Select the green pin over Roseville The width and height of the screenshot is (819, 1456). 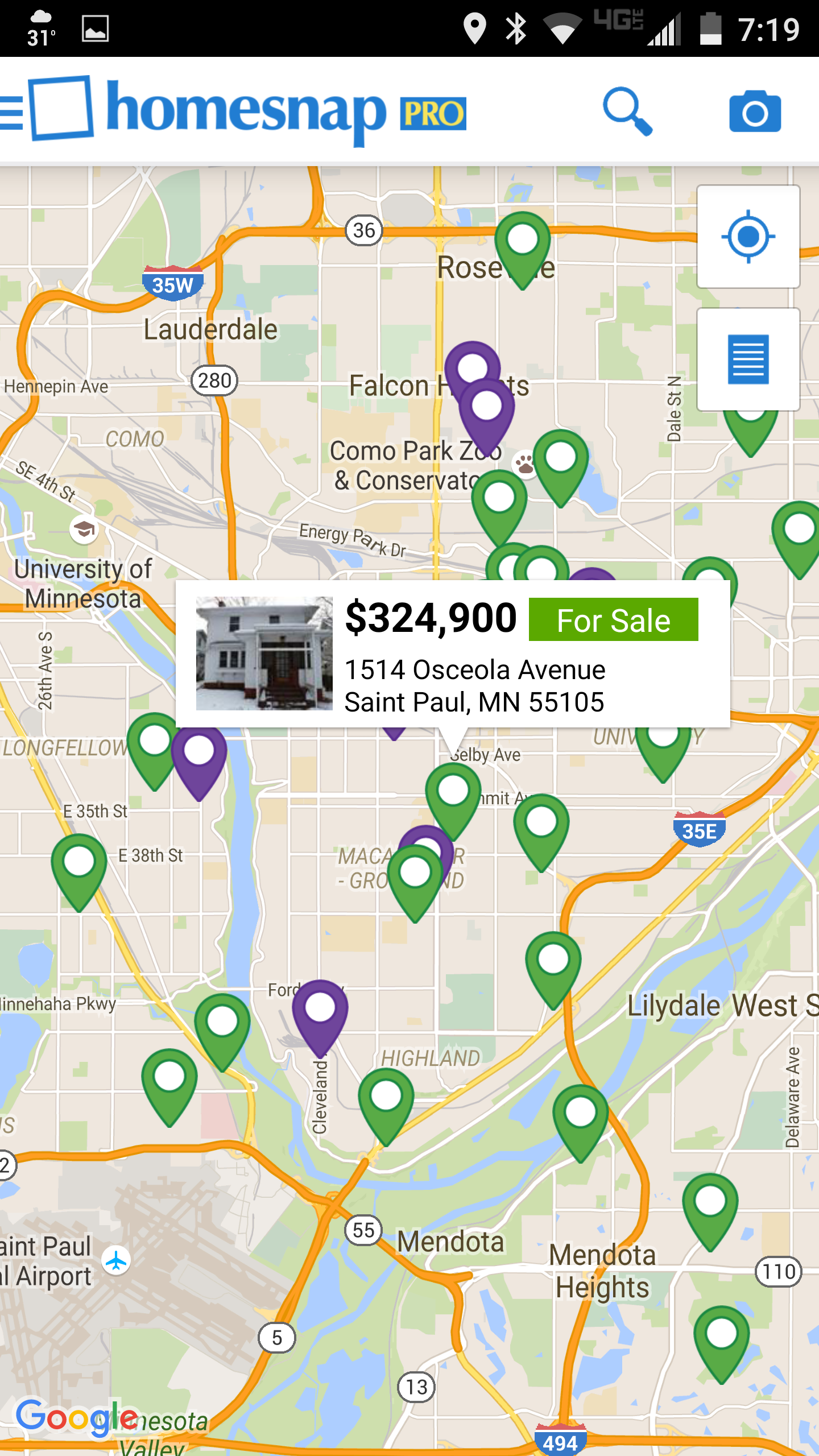(x=523, y=249)
